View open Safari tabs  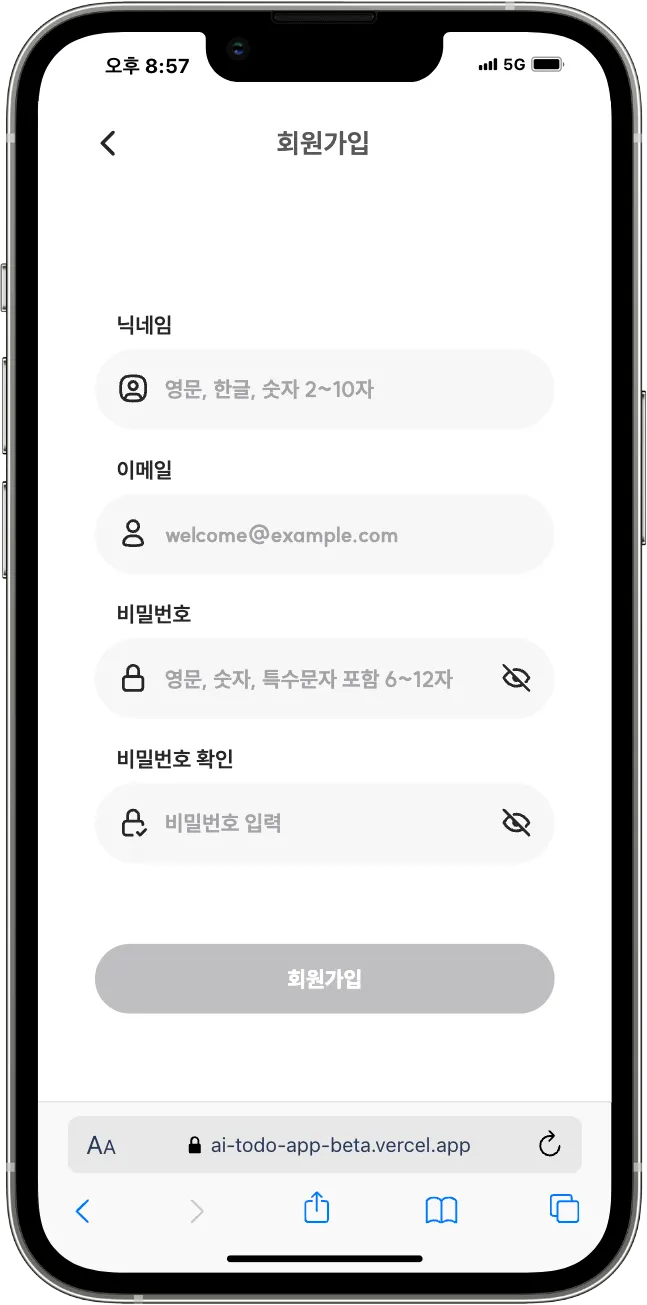(564, 1209)
